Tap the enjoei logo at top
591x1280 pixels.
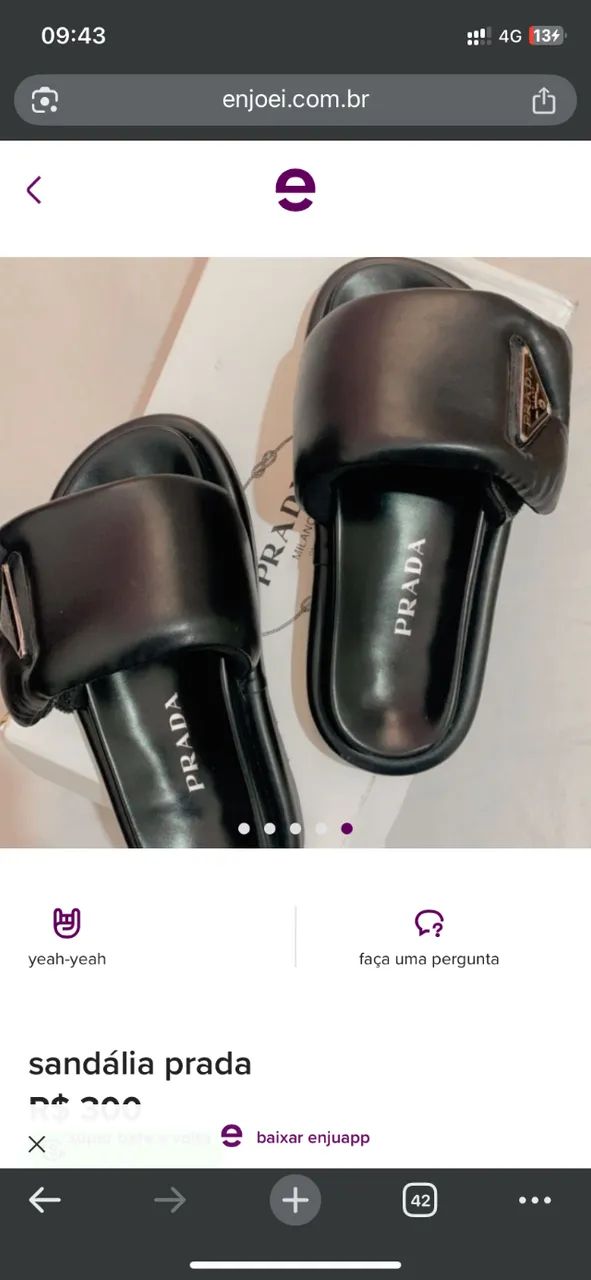coord(295,190)
